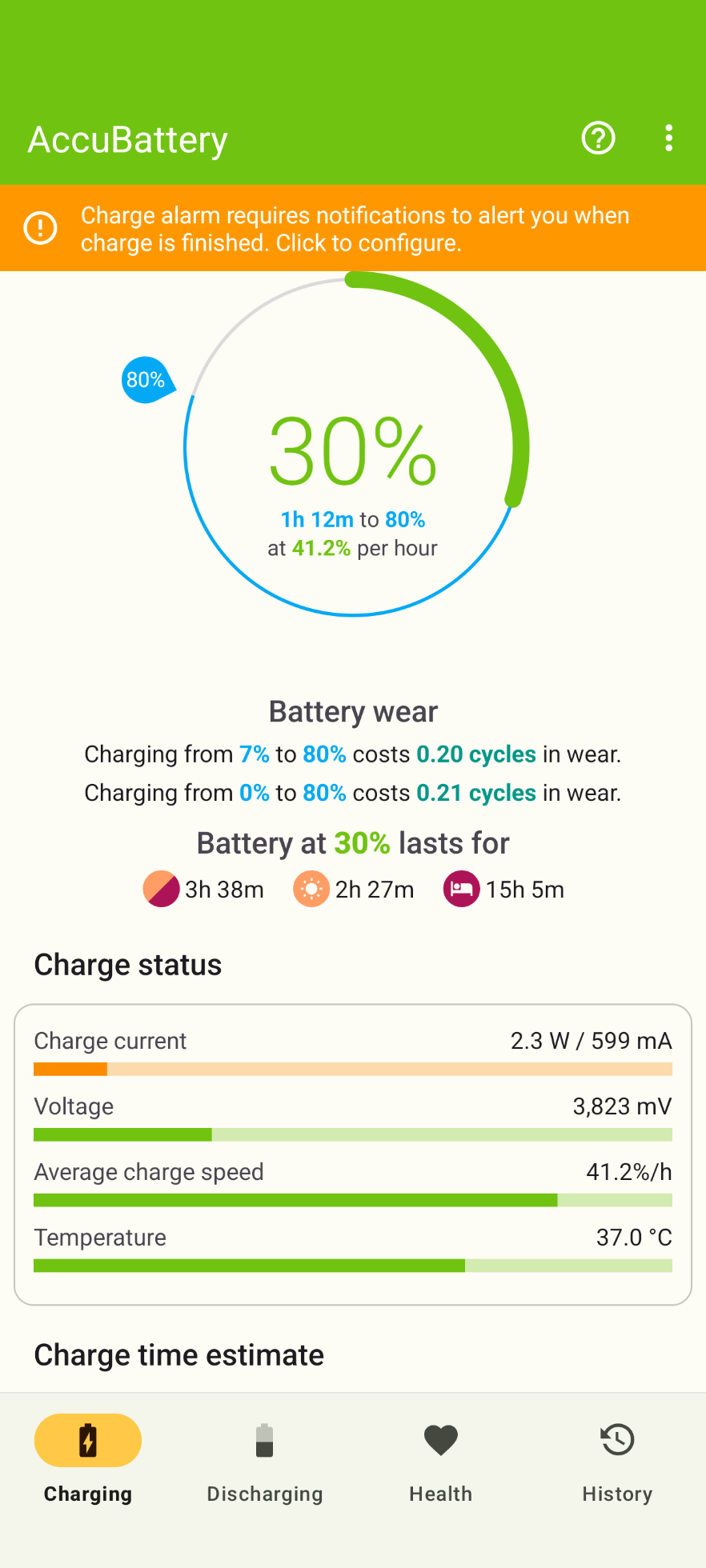Open the help question mark icon

598,138
